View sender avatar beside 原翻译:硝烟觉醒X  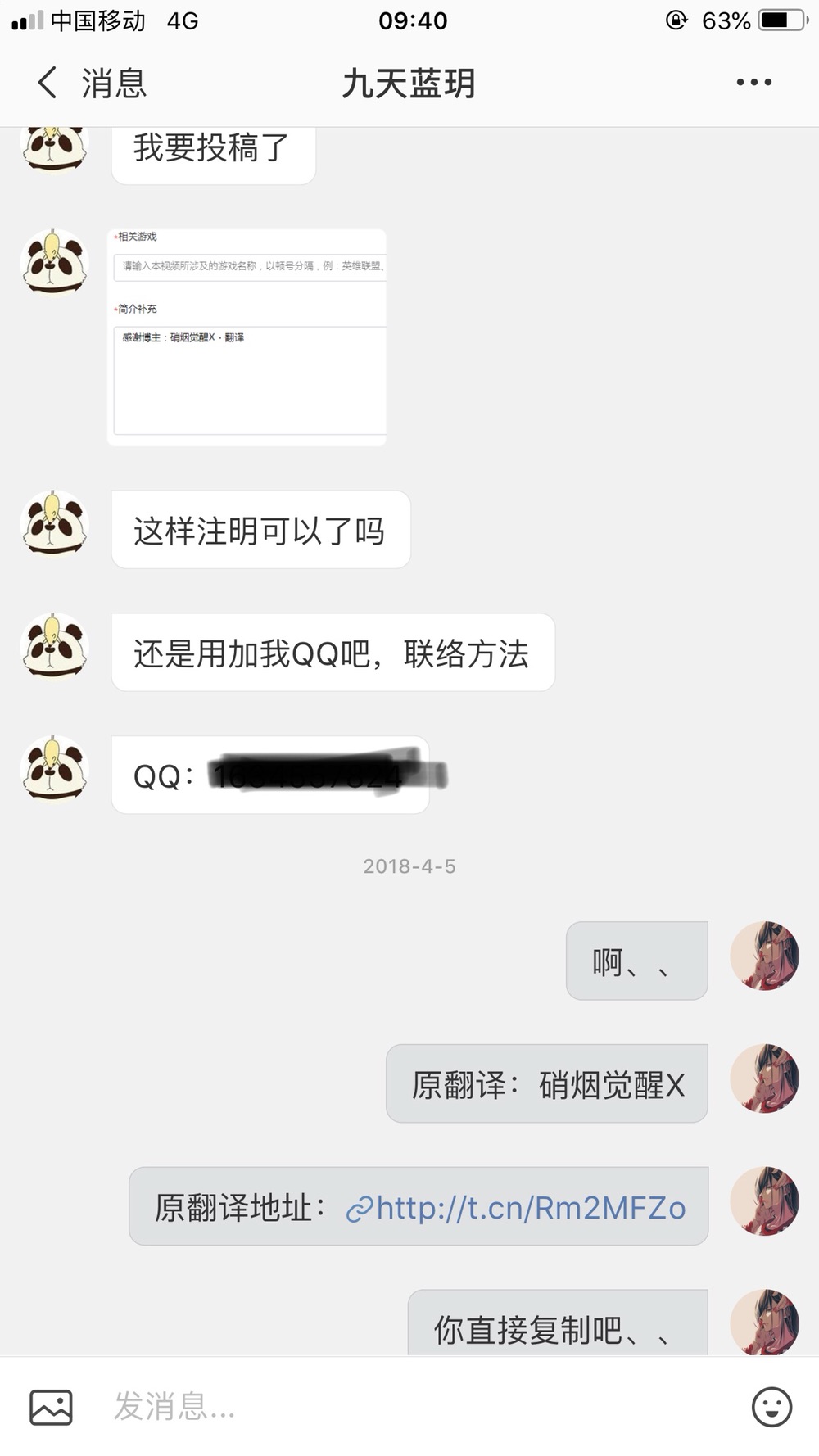pos(764,1078)
